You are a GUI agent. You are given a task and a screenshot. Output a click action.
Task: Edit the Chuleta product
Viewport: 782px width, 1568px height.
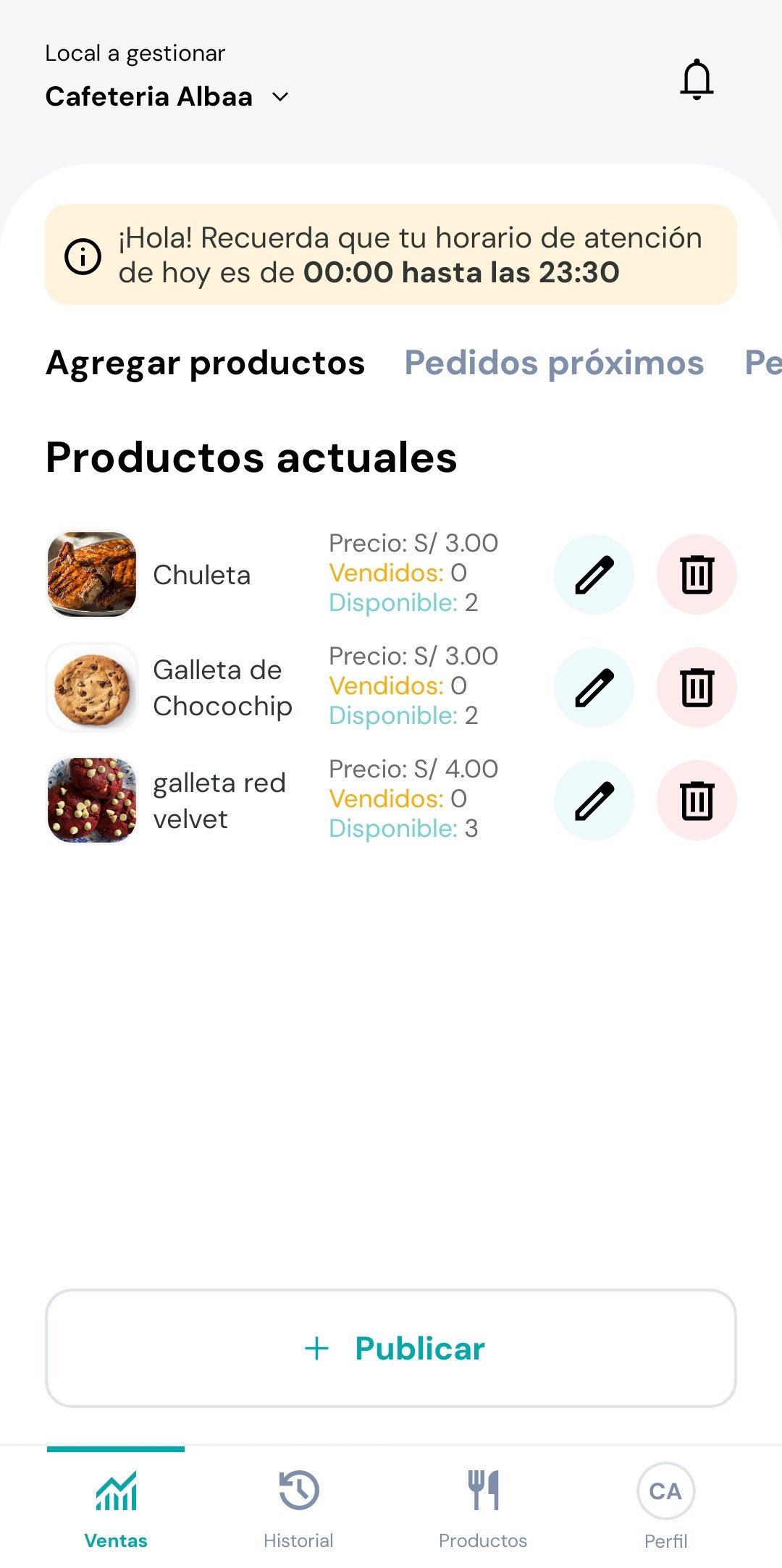click(x=594, y=575)
